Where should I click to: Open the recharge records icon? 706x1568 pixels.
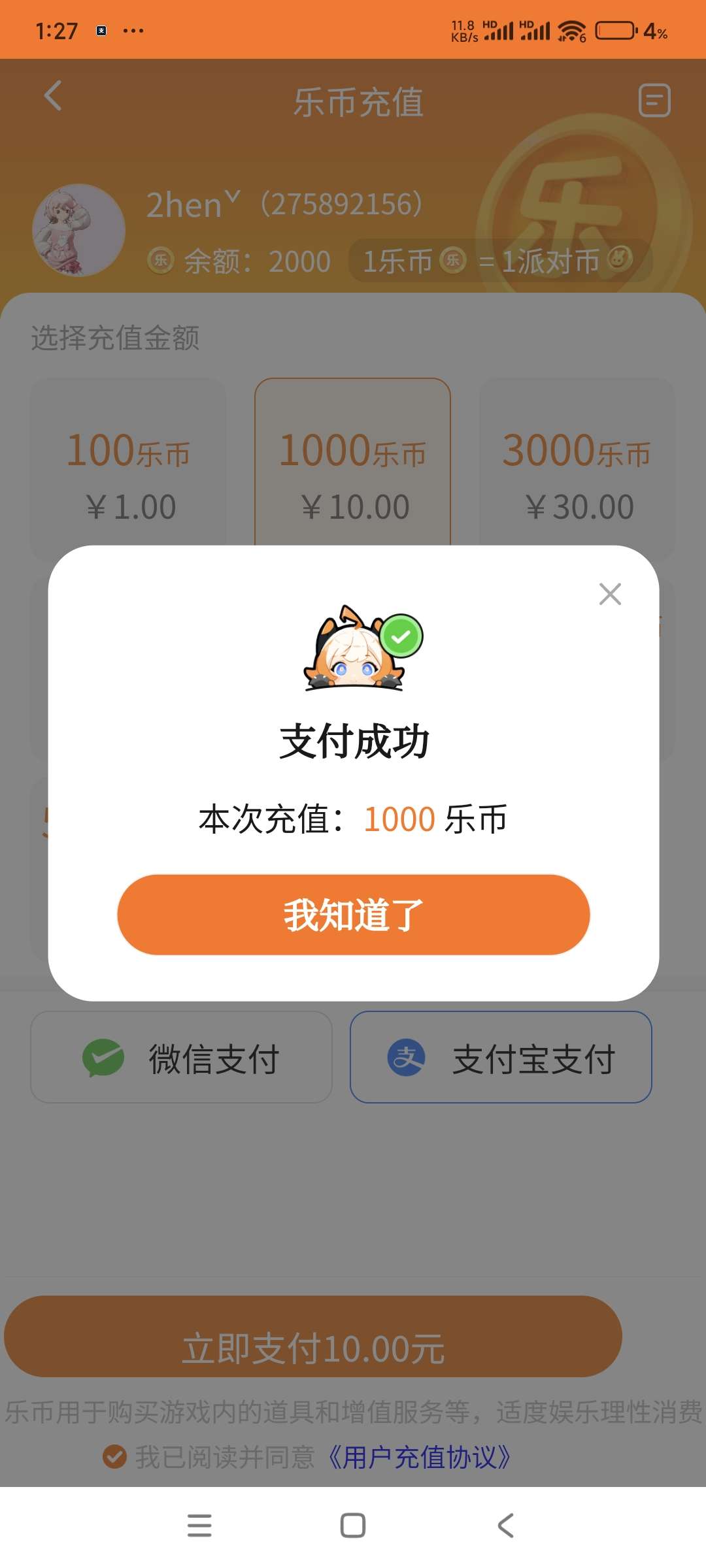(x=654, y=101)
